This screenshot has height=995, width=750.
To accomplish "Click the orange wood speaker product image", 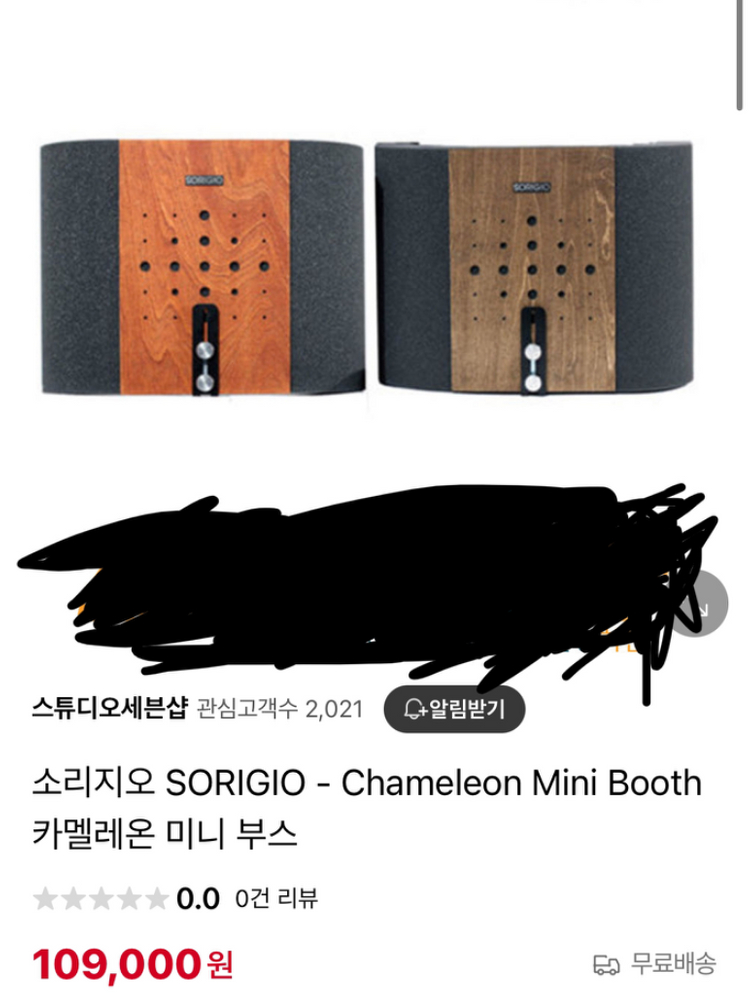I will tap(197, 265).
